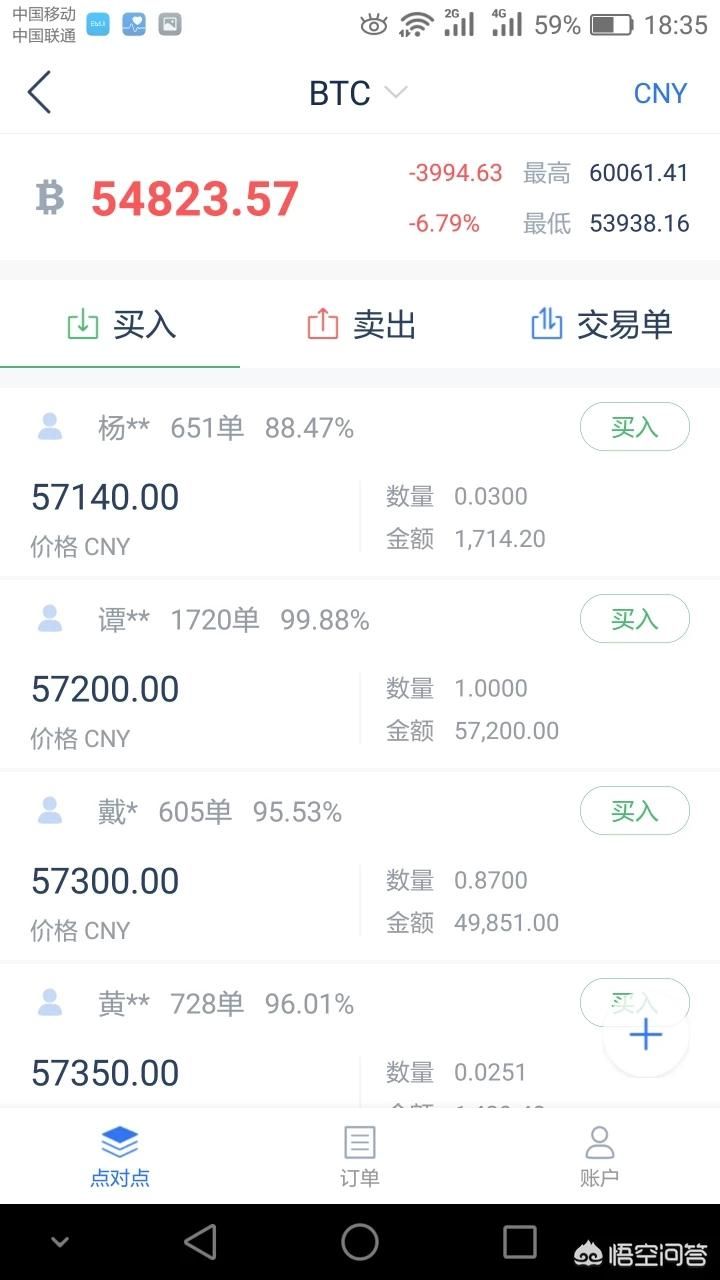Tap the floating plus button
Viewport: 720px width, 1280px height.
(x=646, y=1035)
